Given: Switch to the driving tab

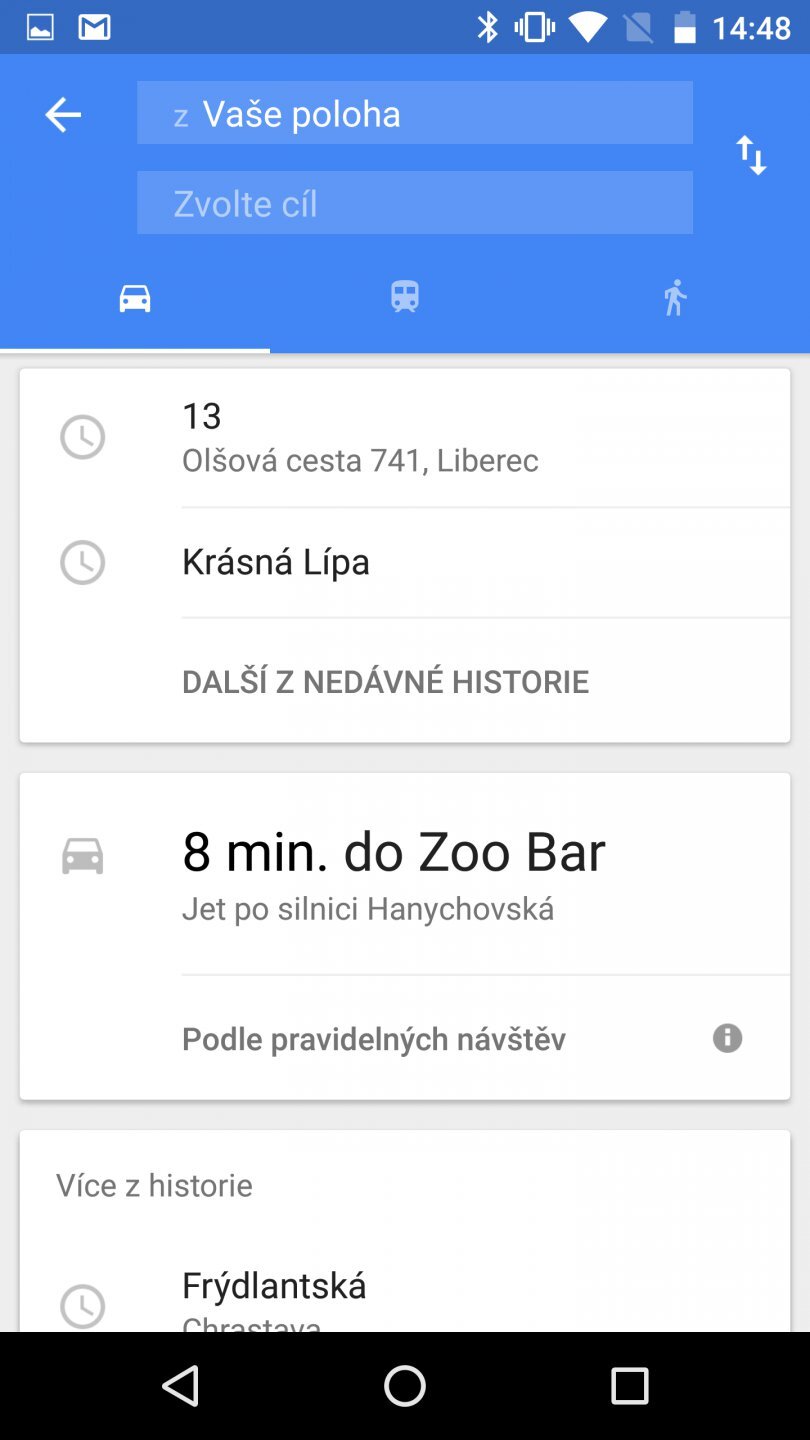Looking at the screenshot, I should click(x=135, y=298).
